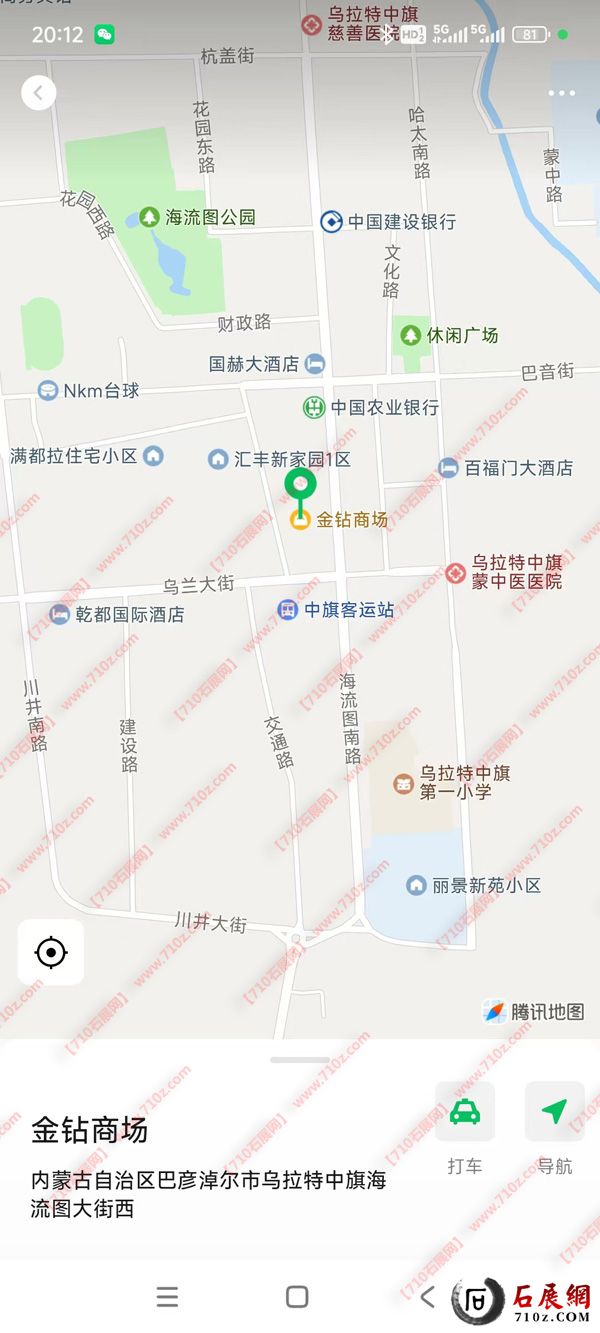Image resolution: width=600 pixels, height=1333 pixels.
Task: Tap 海流图公园 park marker
Action: (149, 217)
